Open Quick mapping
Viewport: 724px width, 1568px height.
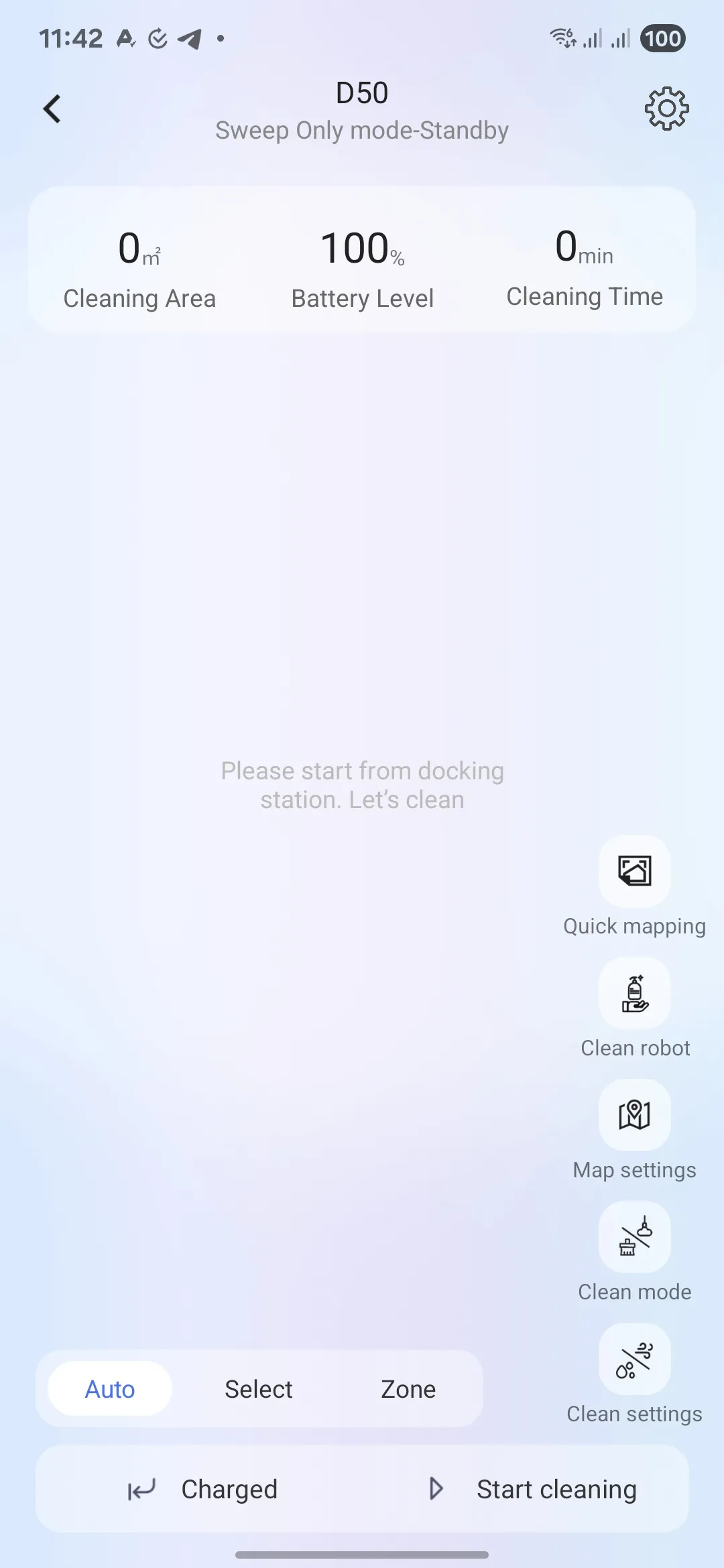634,871
